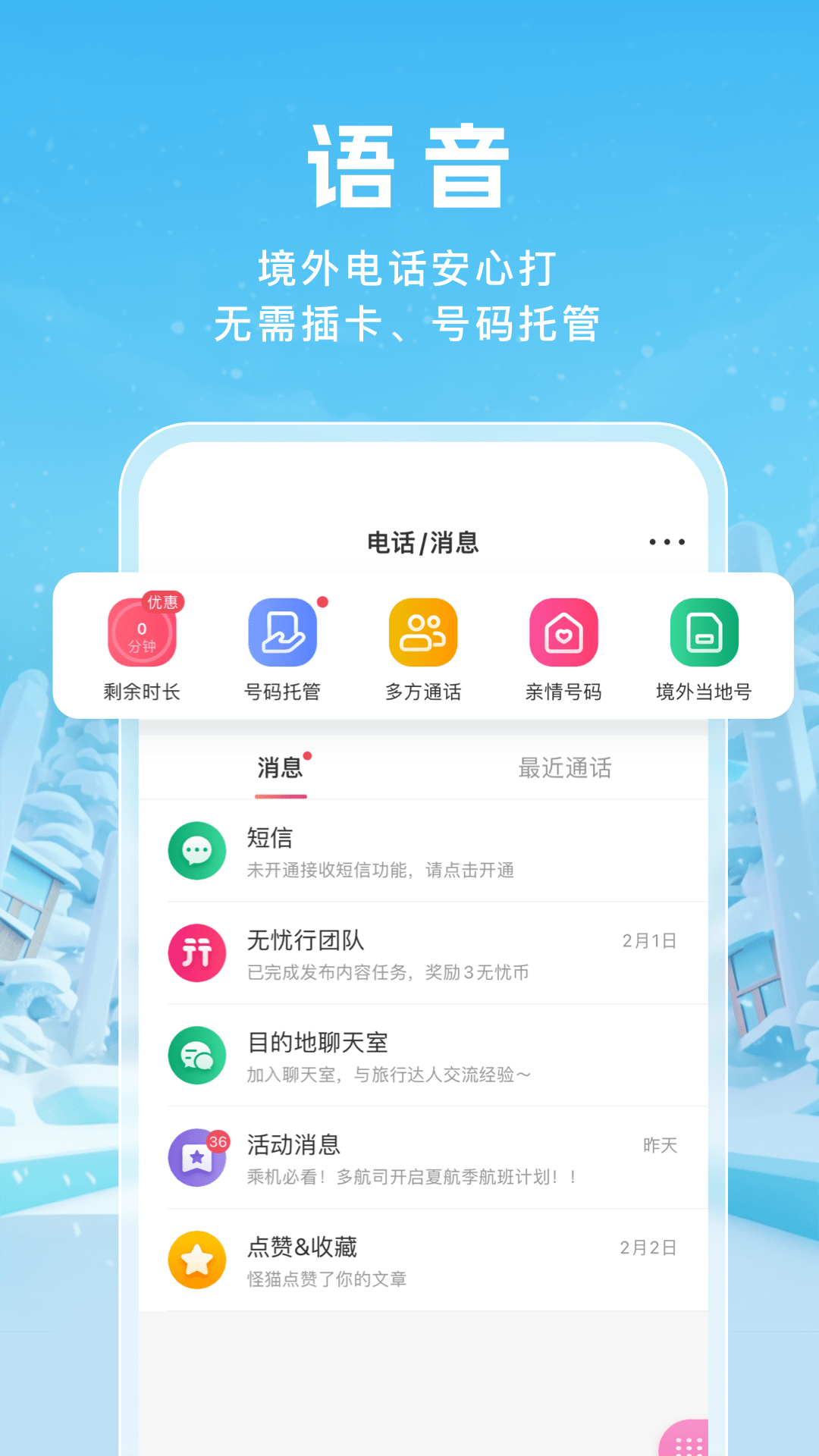Screen dimensions: 819x1456
Task: Tap the green 短信 SMS icon
Action: (196, 851)
